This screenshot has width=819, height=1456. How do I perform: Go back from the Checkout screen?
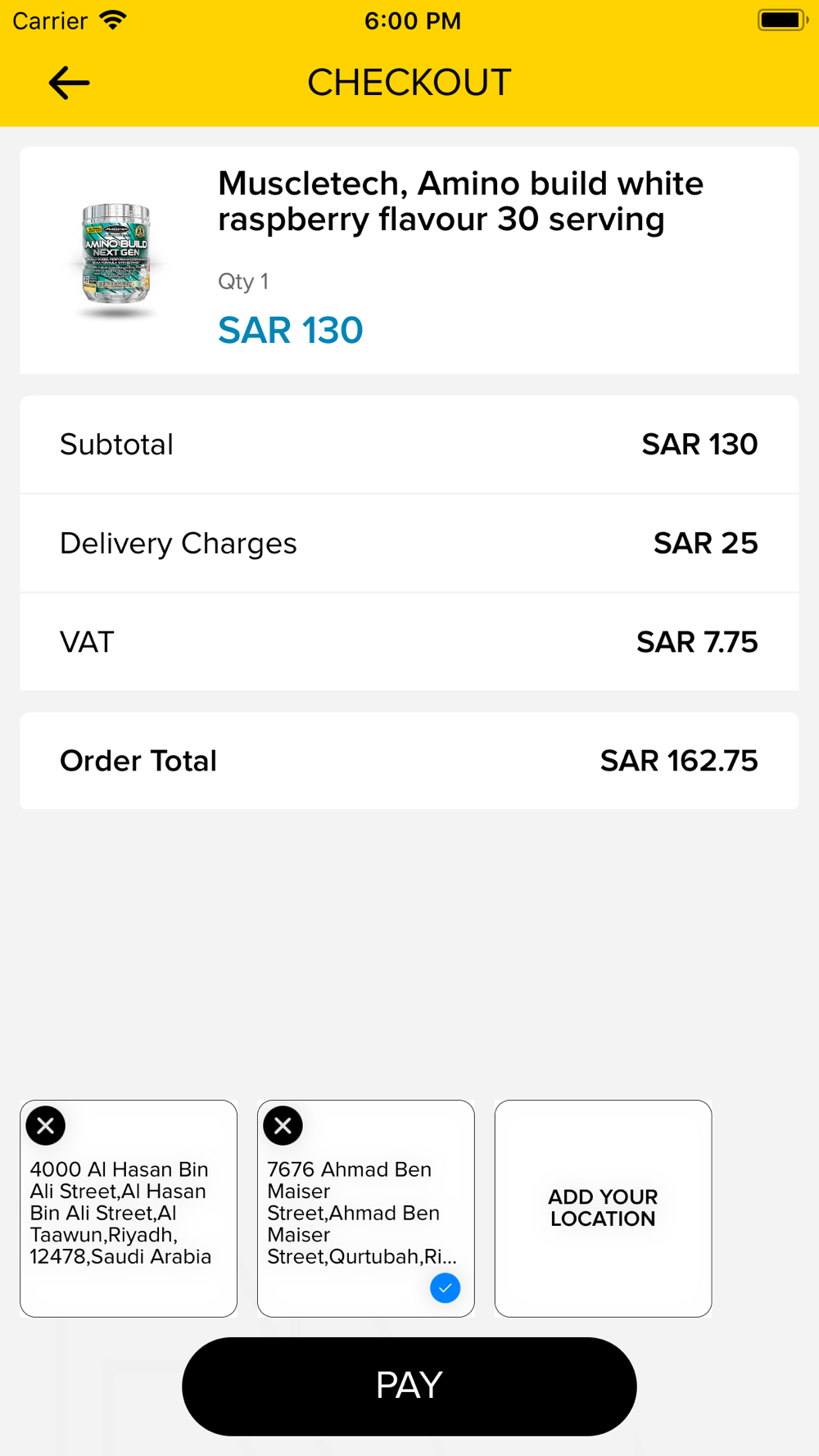pyautogui.click(x=69, y=83)
